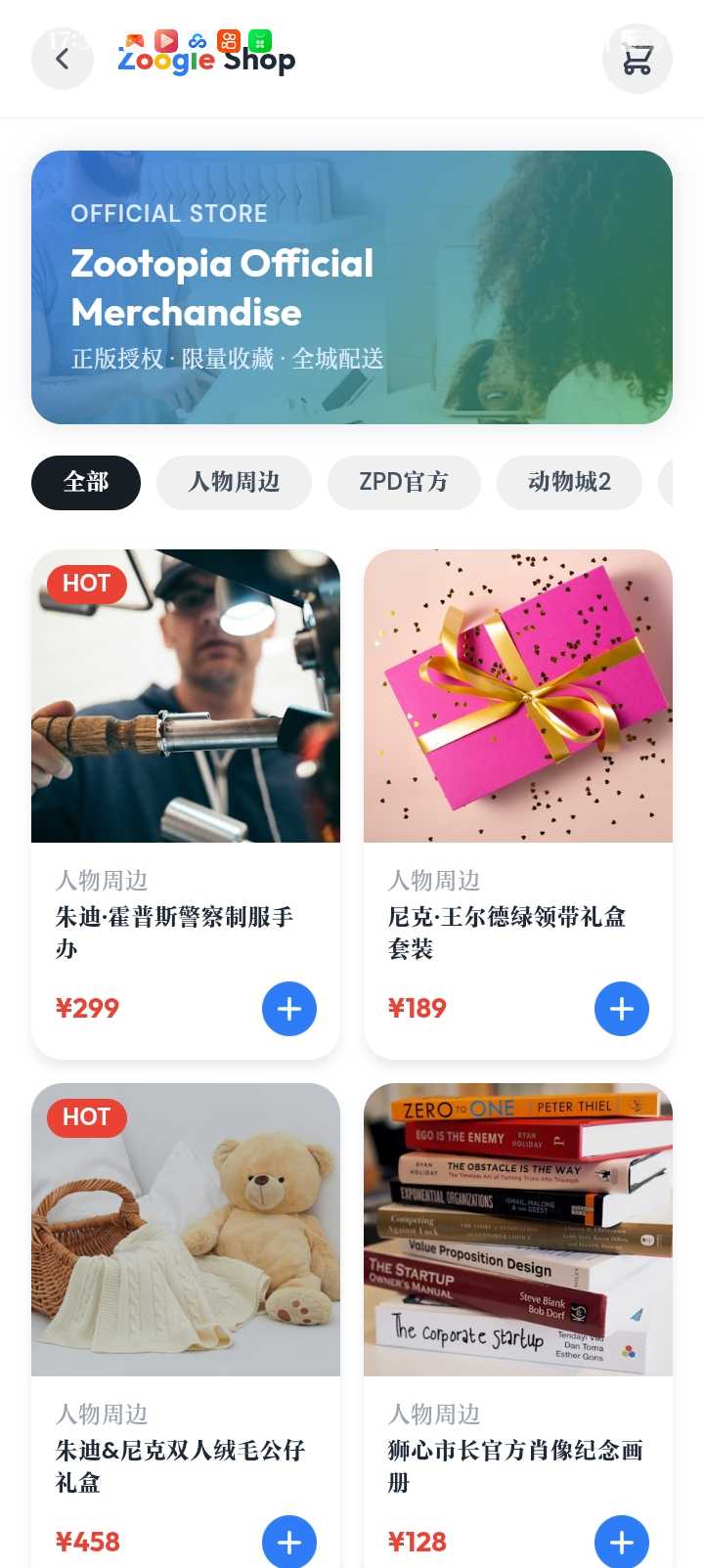Add the ¥458 plush gift box to cart
Viewport: 704px width, 1568px height.
pos(289,1542)
